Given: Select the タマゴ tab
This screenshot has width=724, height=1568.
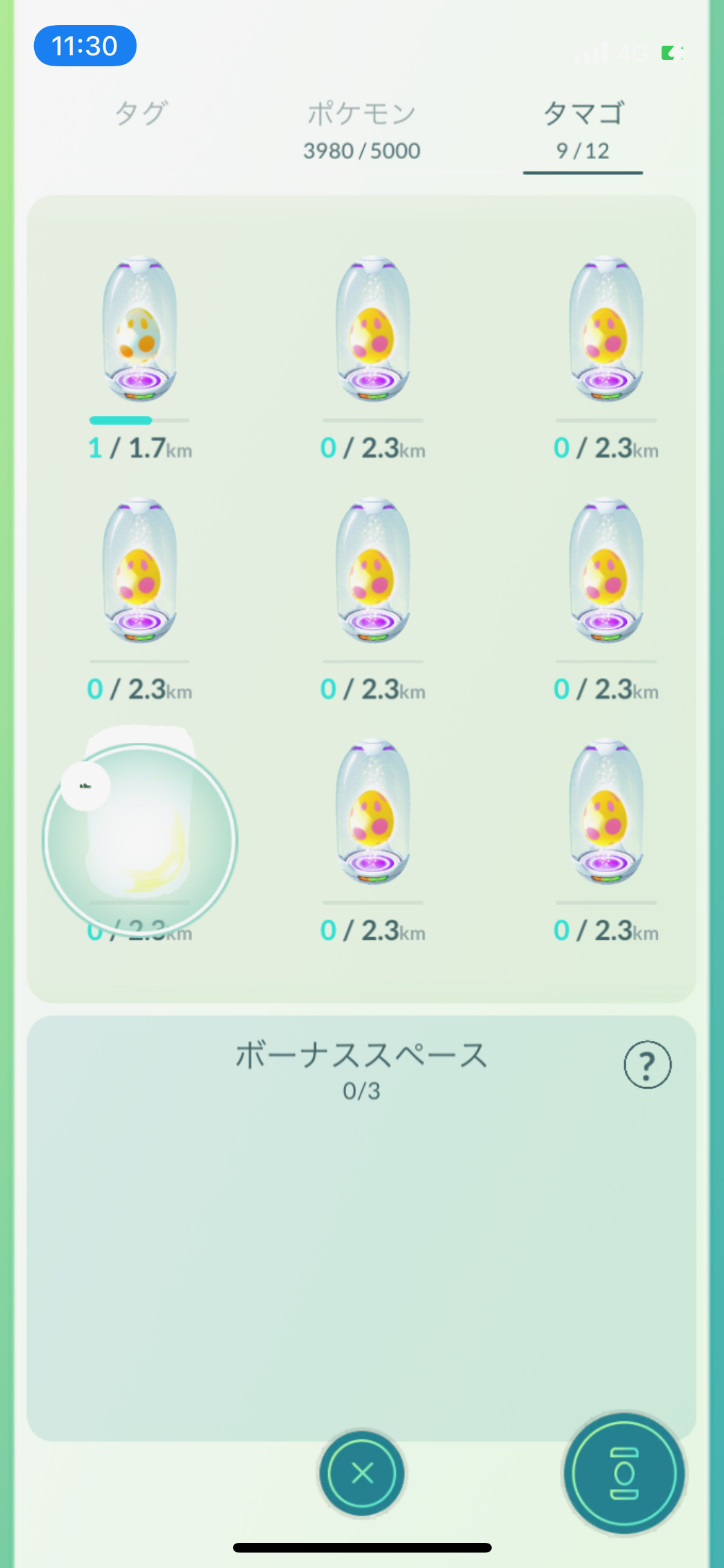Looking at the screenshot, I should [583, 131].
